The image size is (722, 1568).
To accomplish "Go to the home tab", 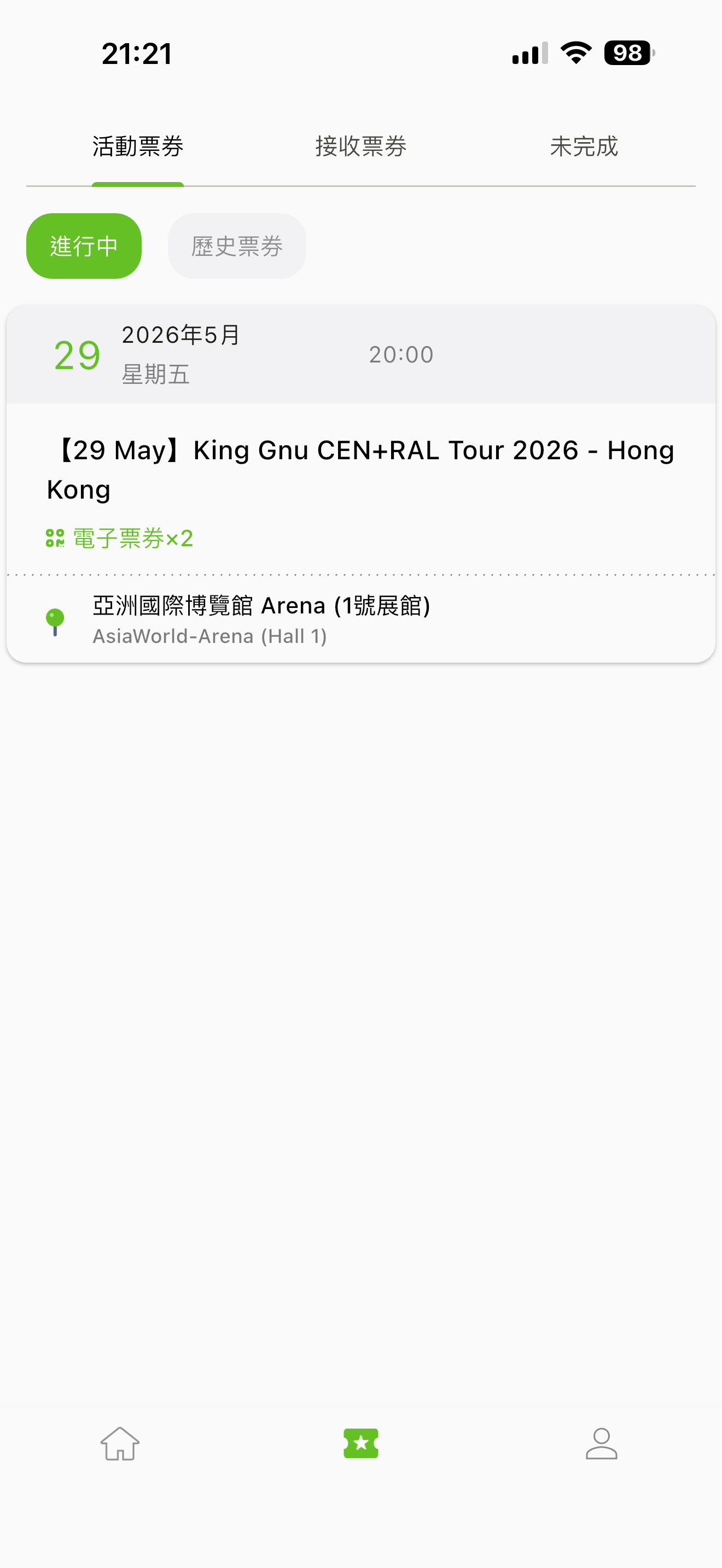I will tap(120, 1444).
